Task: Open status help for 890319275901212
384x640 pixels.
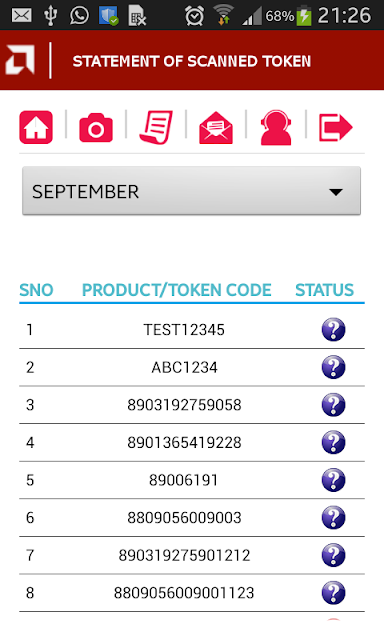Action: [x=333, y=555]
